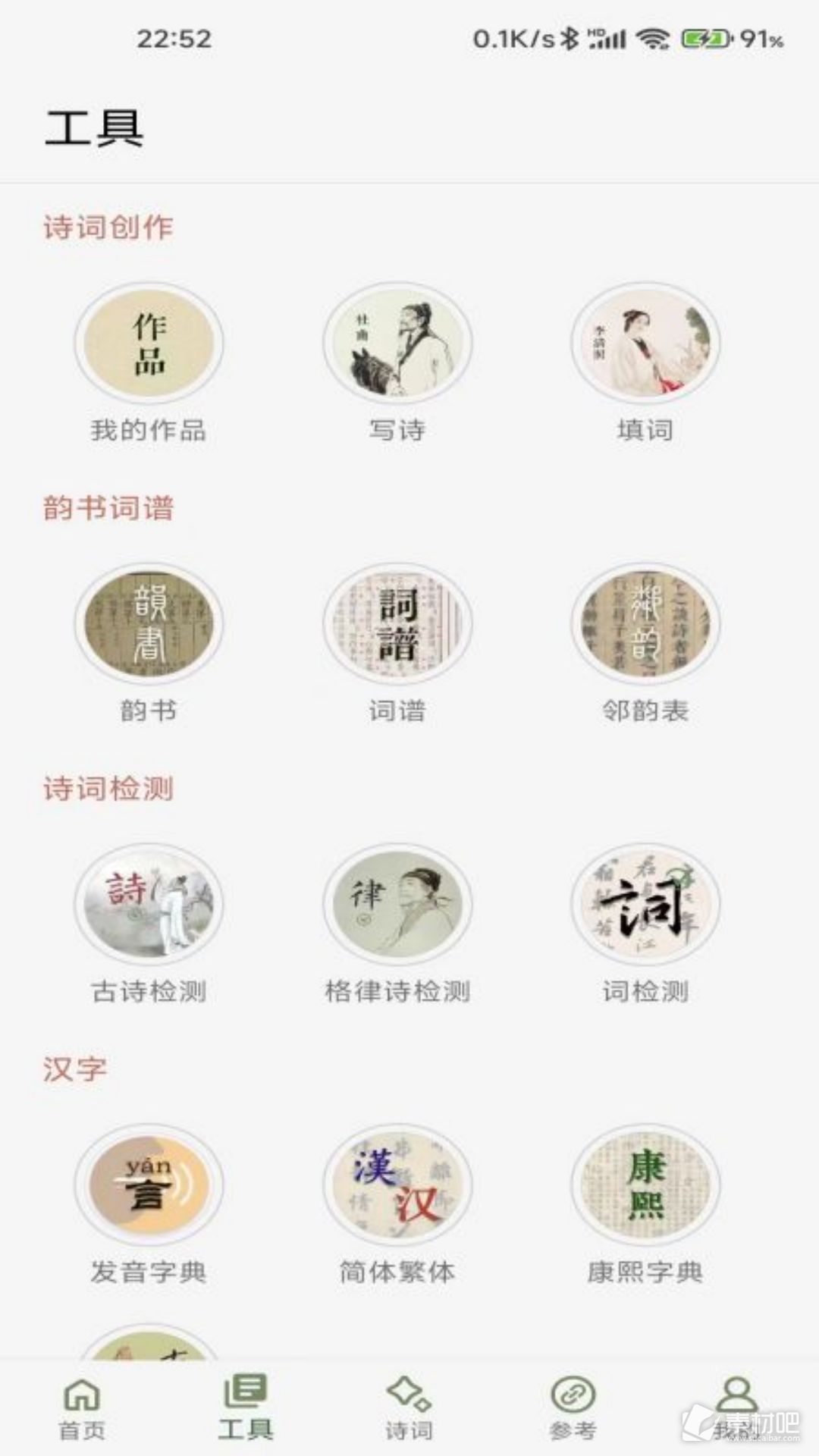The image size is (819, 1456).
Task: Open the 填词 lyric filling tool
Action: [x=645, y=344]
